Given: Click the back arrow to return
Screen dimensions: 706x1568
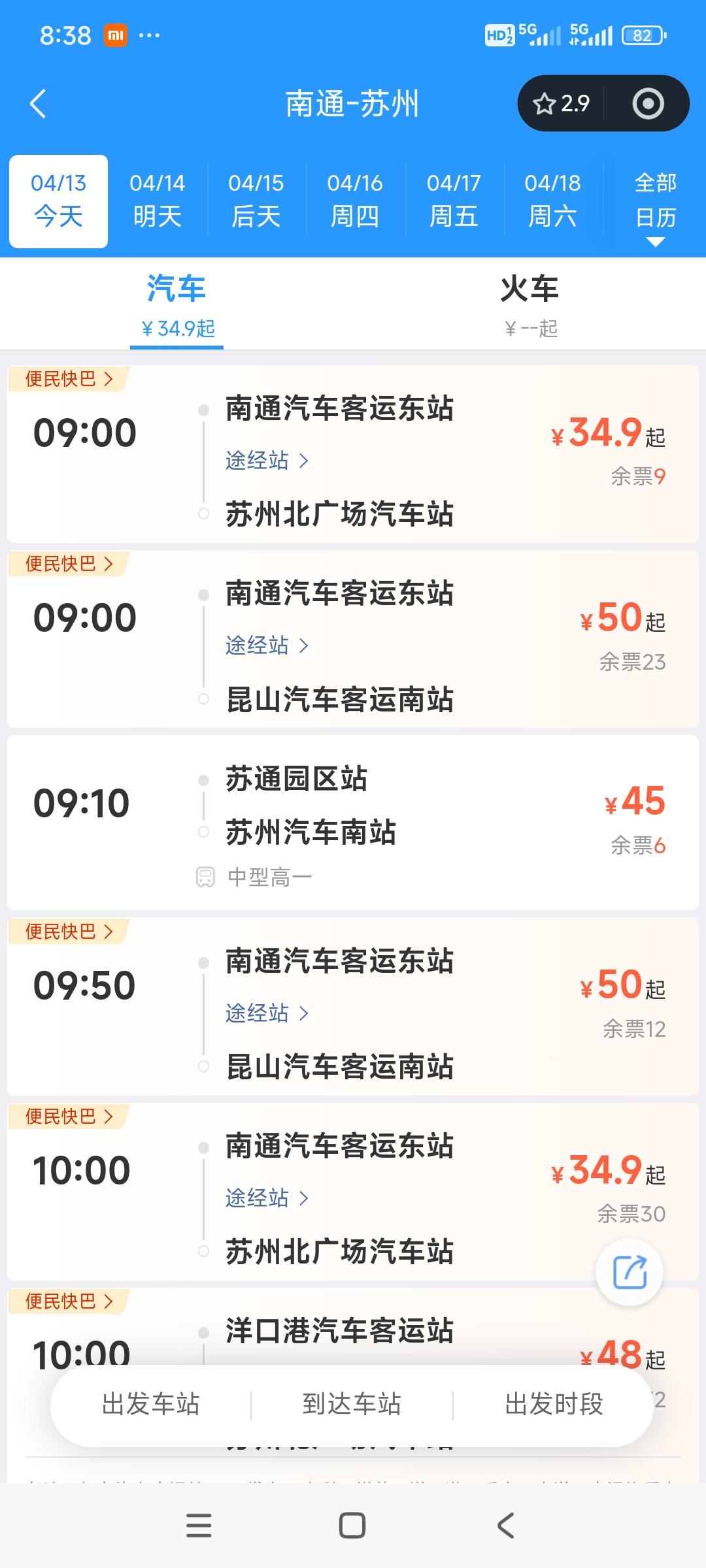Looking at the screenshot, I should [37, 103].
